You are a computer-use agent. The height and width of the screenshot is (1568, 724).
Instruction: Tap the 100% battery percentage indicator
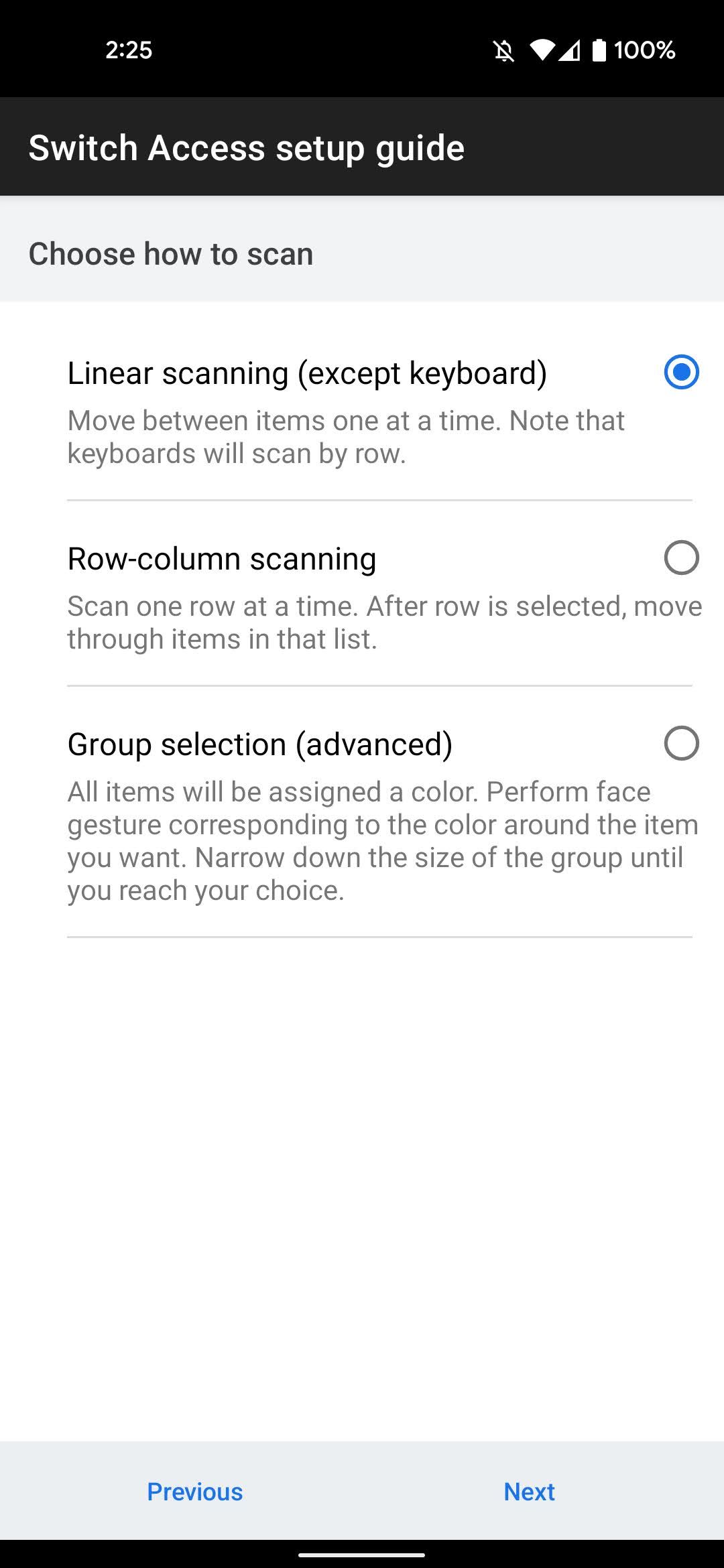coord(646,50)
